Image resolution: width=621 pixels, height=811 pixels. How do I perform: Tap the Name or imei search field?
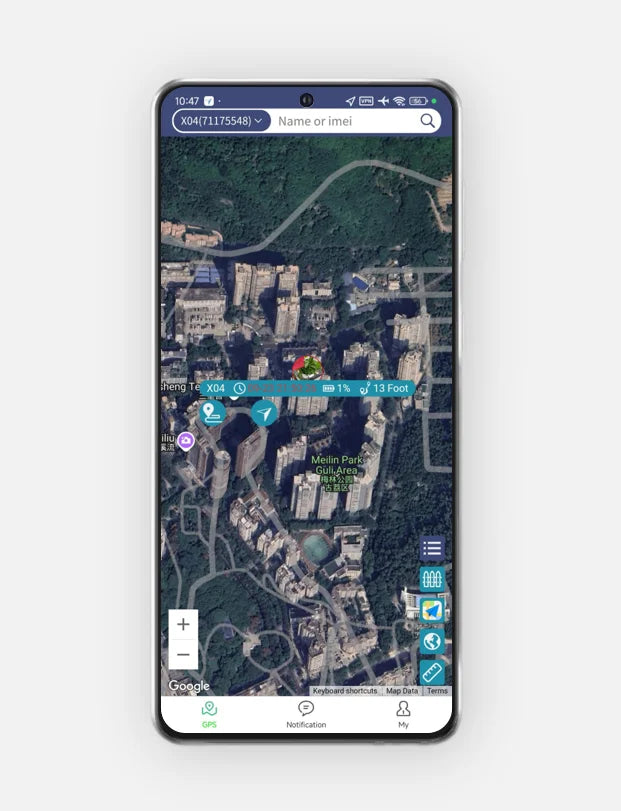pos(345,121)
